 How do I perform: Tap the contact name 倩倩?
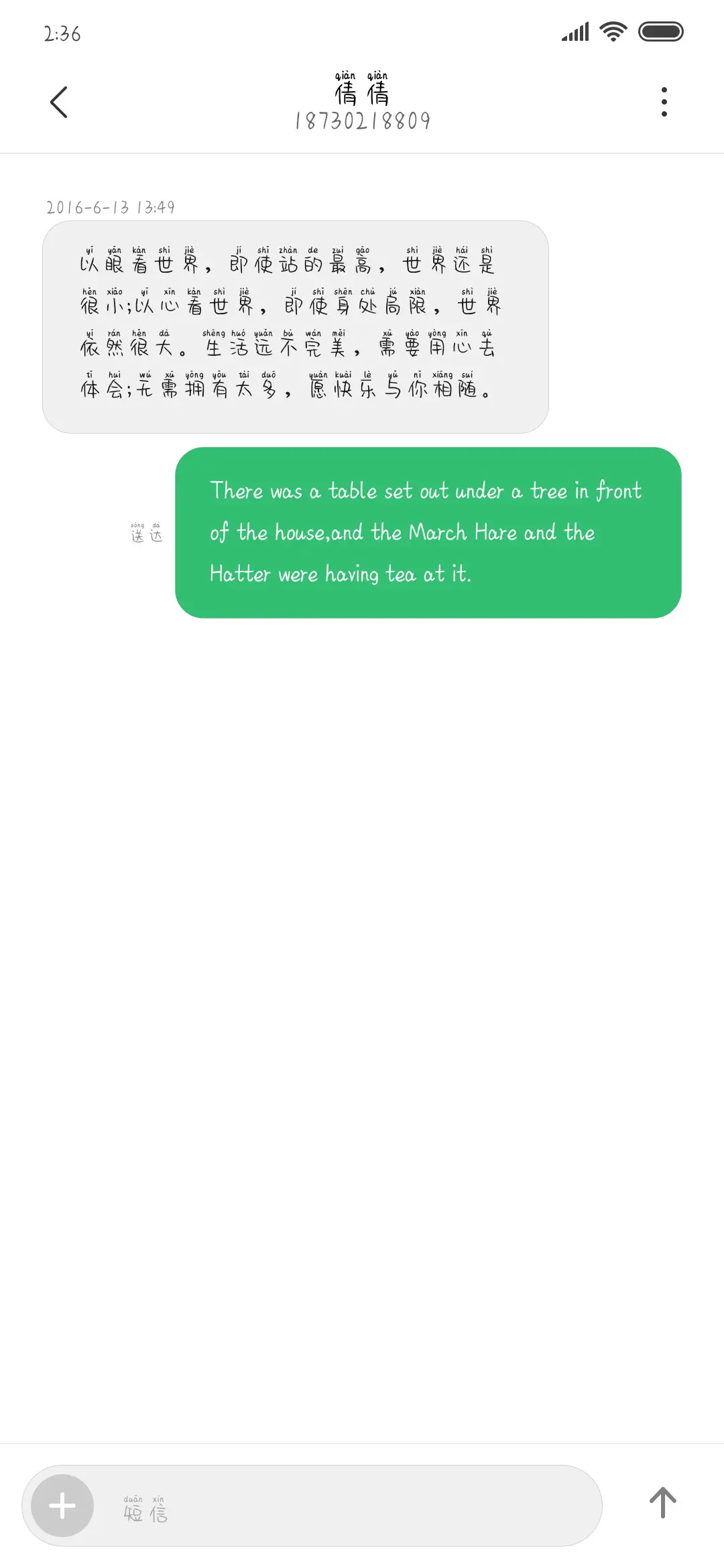362,92
